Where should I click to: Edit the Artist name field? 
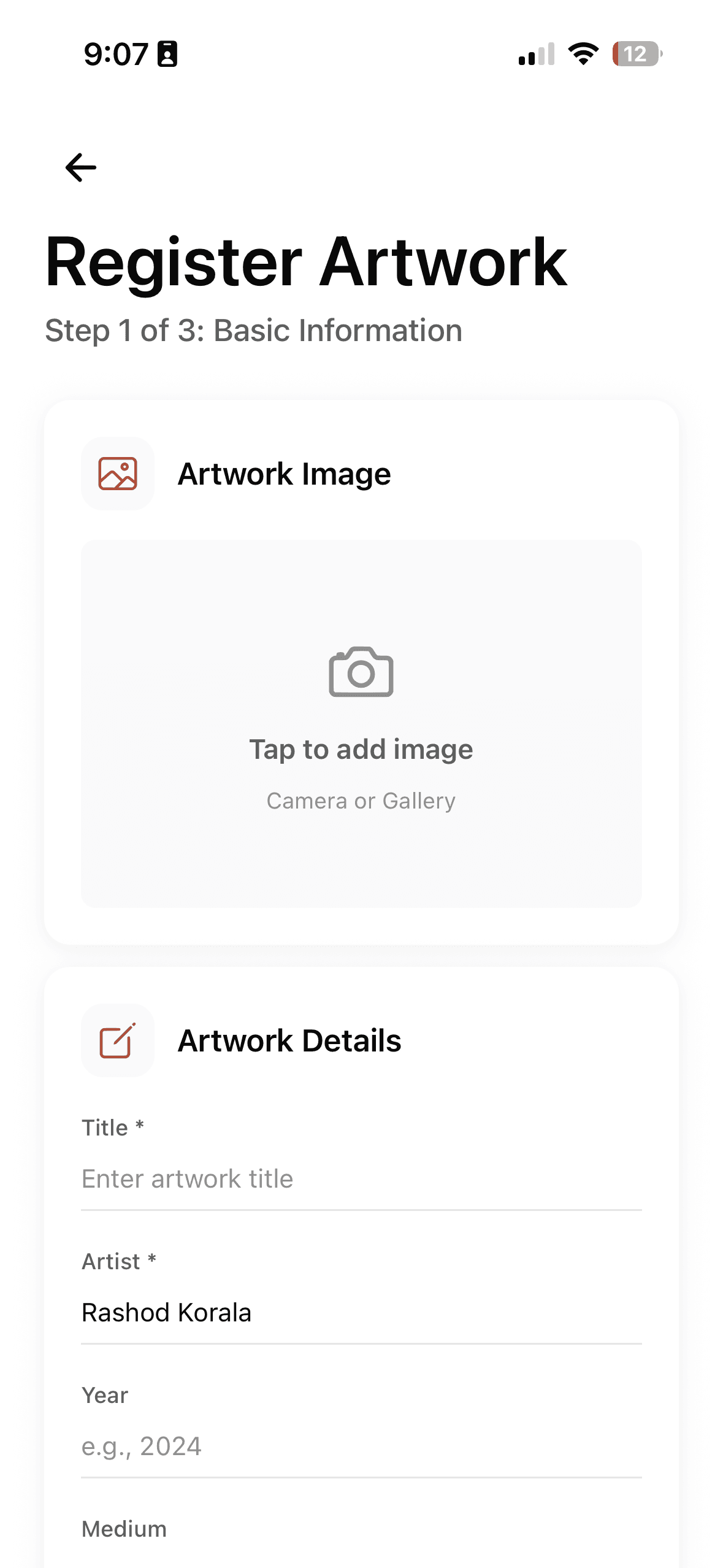(361, 1313)
